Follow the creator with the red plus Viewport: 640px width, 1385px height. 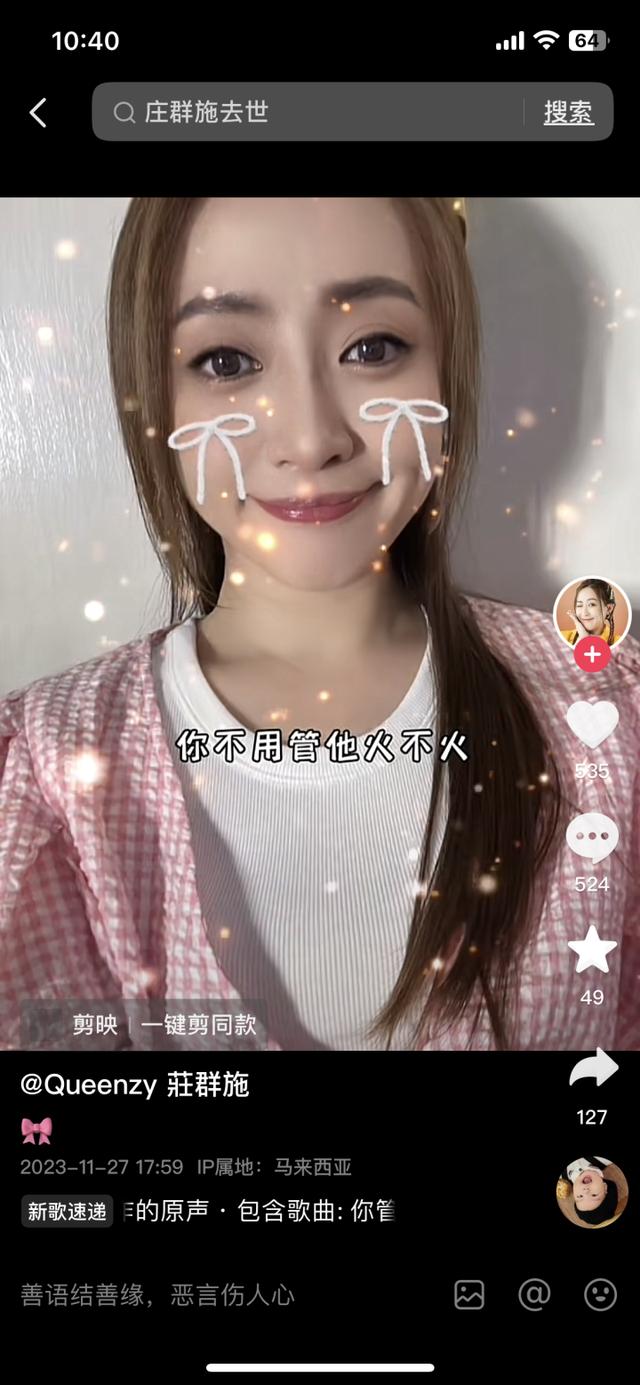[592, 655]
